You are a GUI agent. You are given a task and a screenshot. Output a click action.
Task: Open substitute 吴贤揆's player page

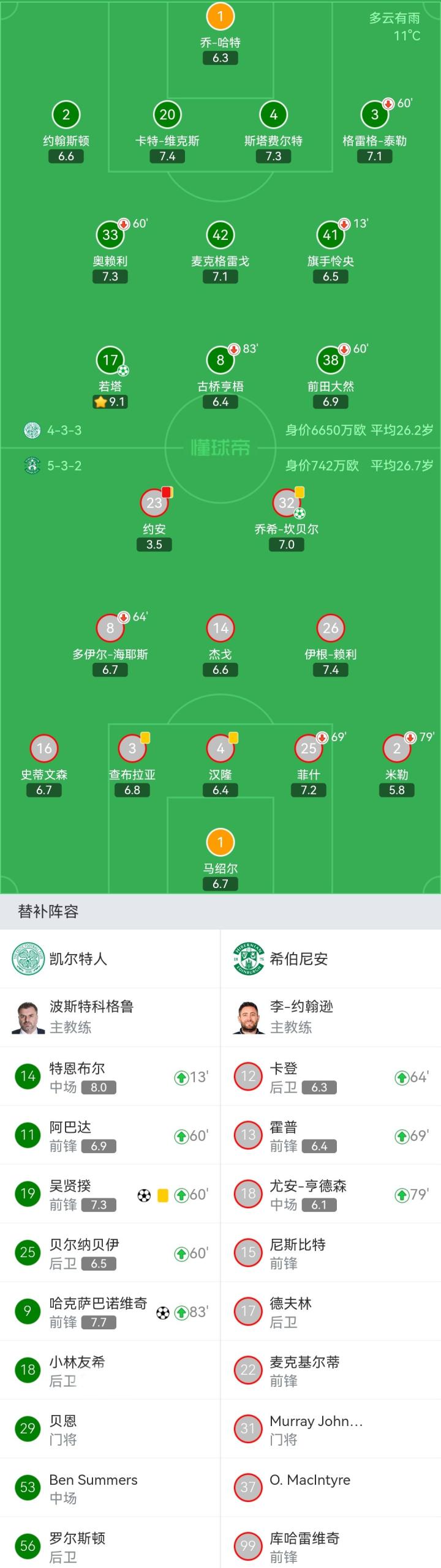pos(110,1194)
